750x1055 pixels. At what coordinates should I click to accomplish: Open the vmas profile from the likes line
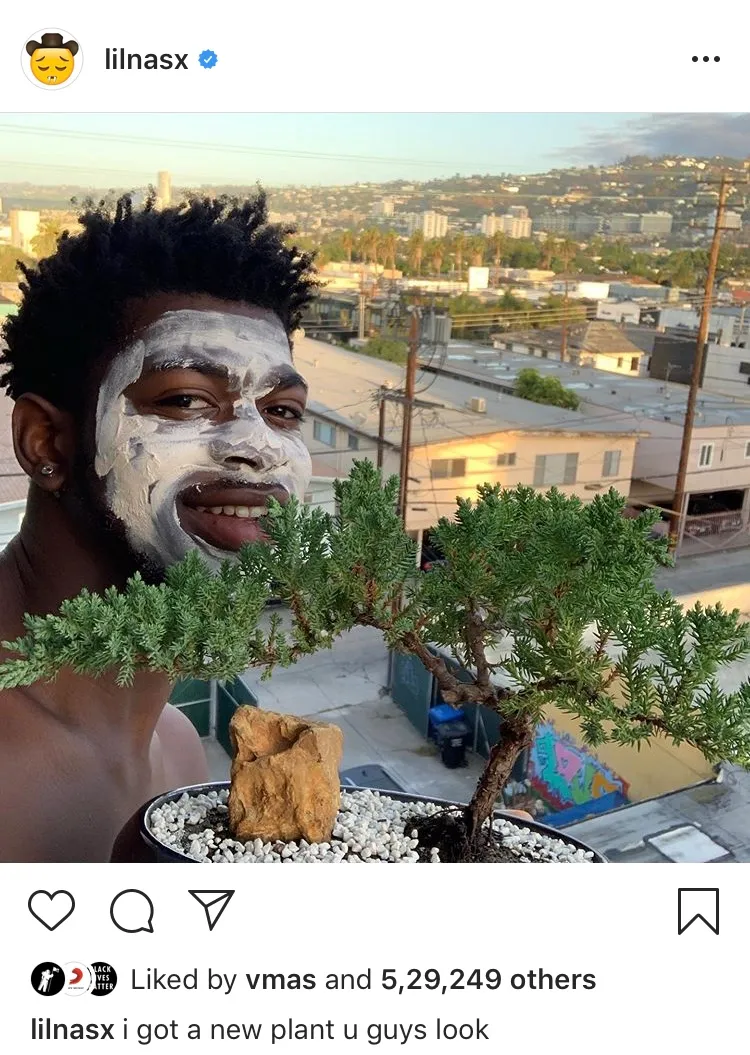281,980
